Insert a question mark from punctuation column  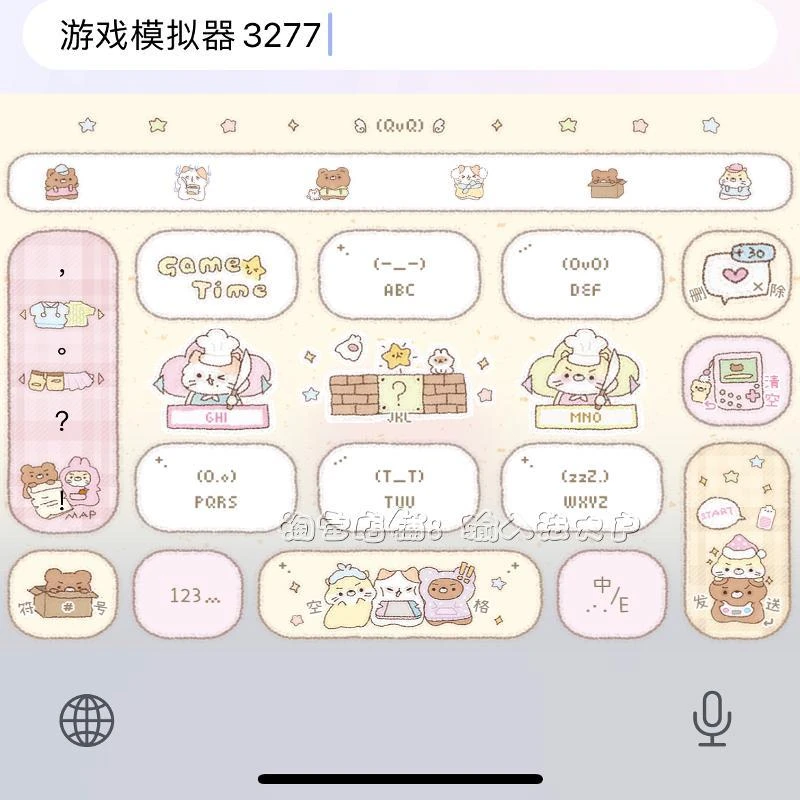click(x=62, y=421)
